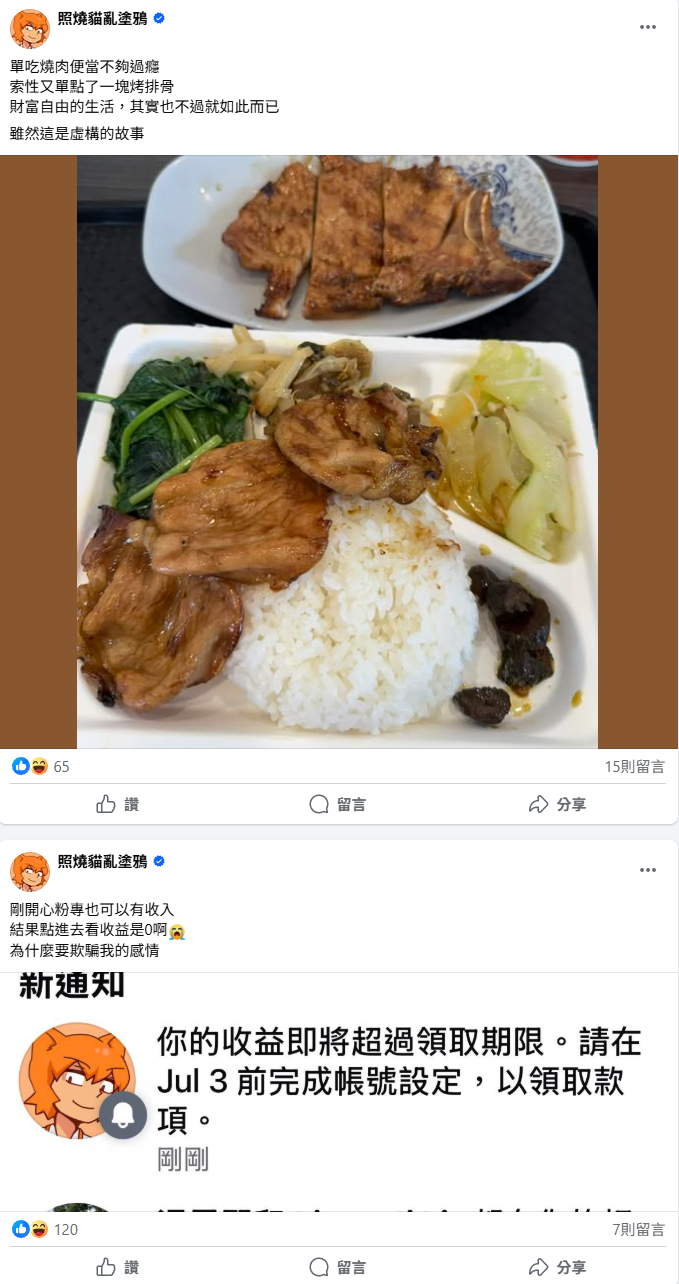
Task: See who reacted with 120 reactions
Action: [x=45, y=1230]
